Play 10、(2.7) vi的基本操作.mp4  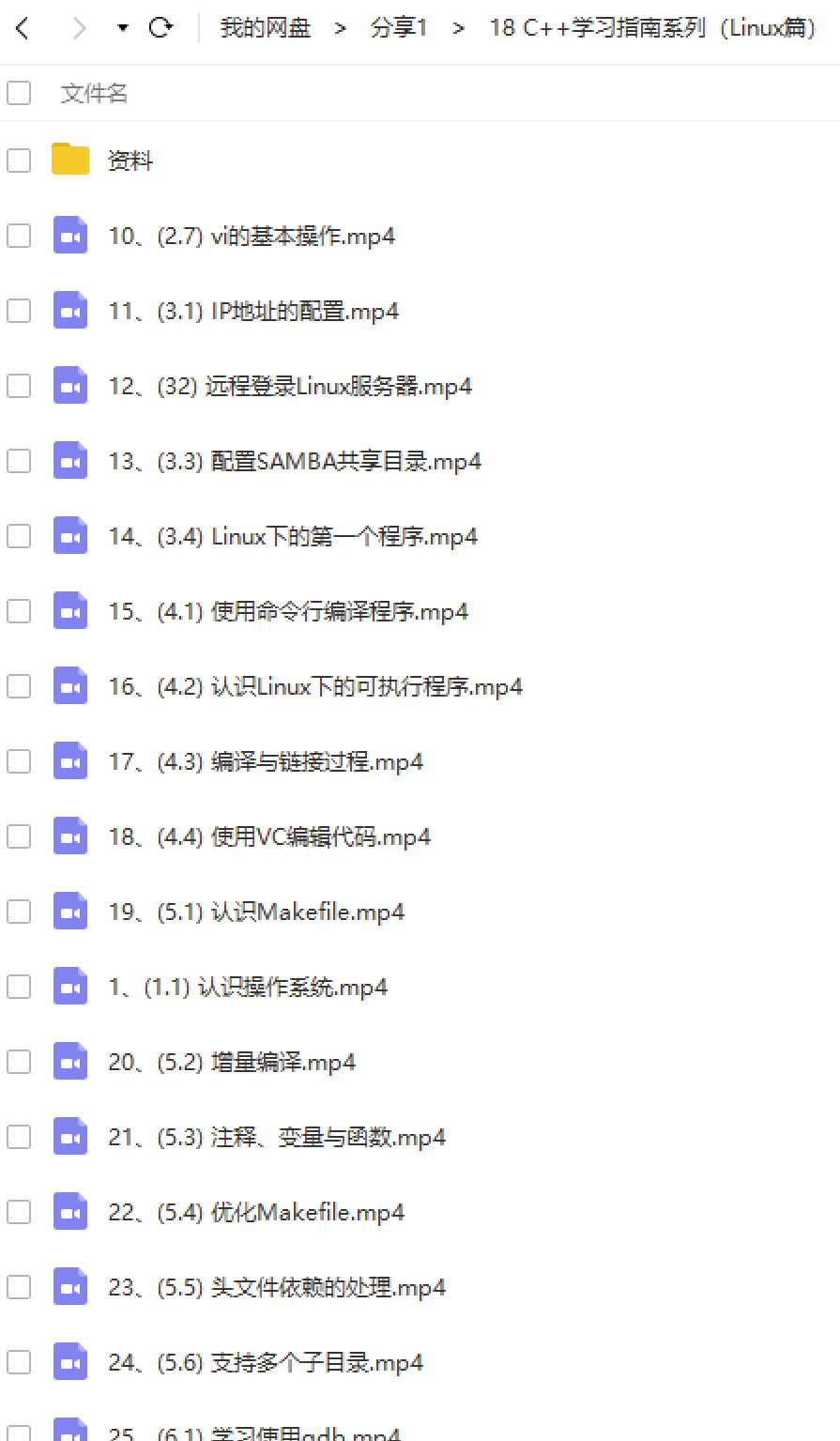[252, 236]
